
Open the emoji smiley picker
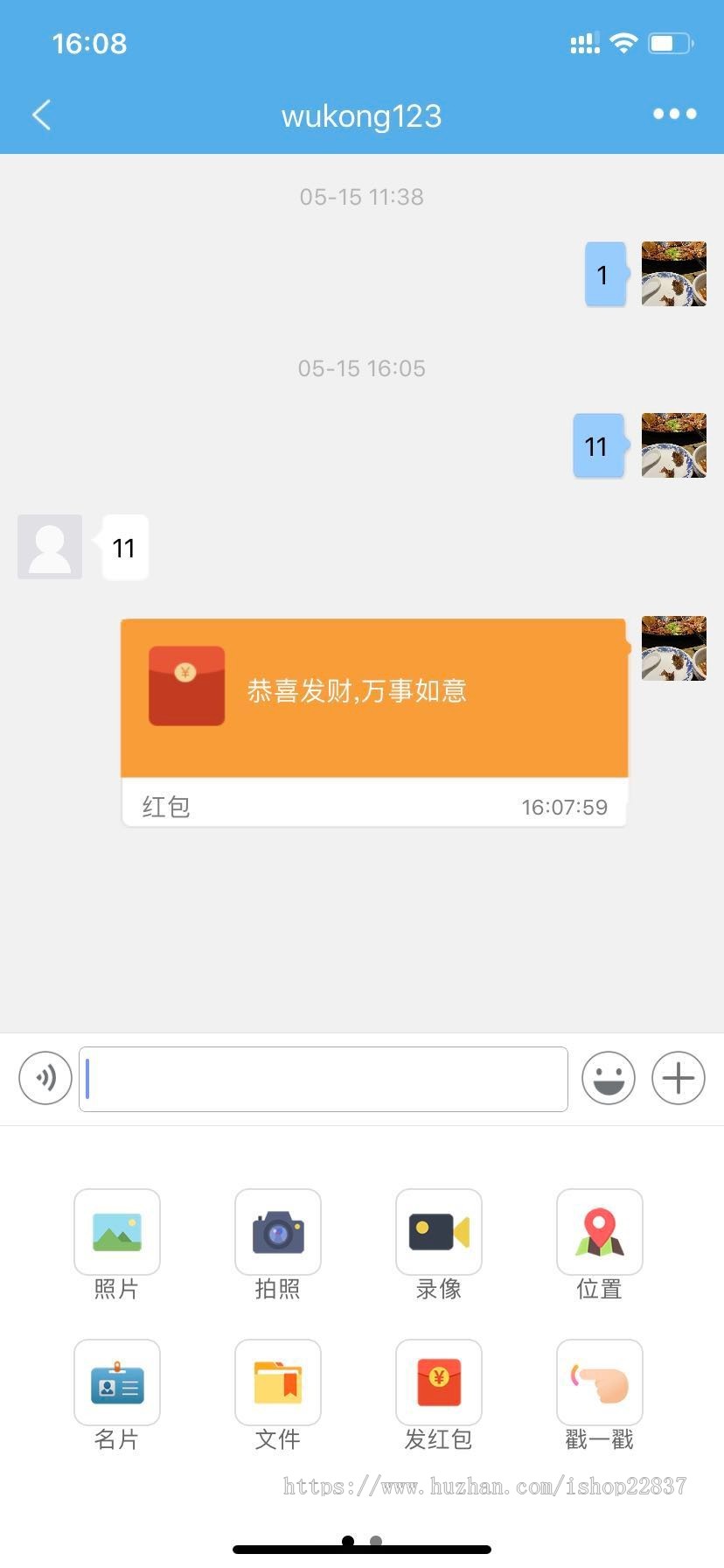tap(609, 1078)
